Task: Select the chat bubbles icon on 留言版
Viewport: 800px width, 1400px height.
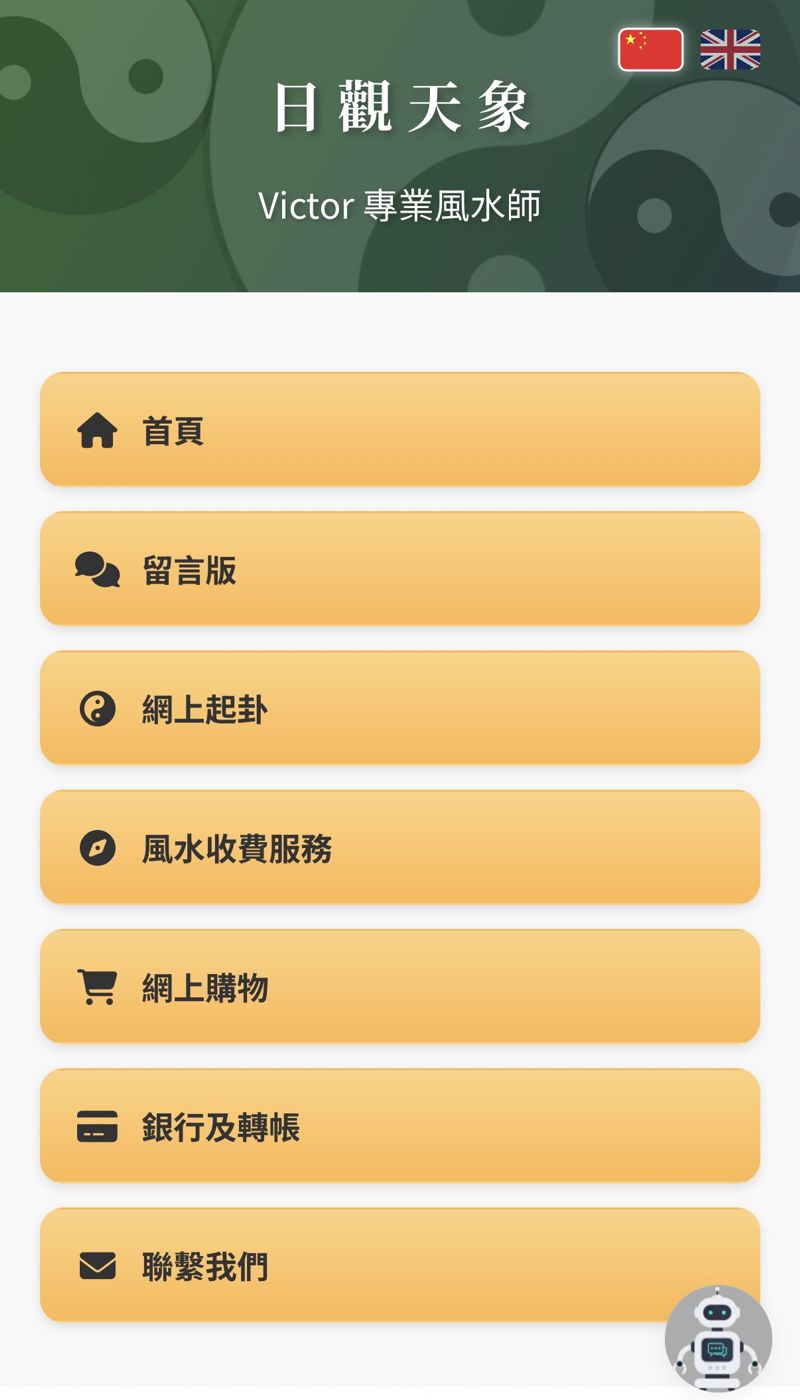Action: 95,569
